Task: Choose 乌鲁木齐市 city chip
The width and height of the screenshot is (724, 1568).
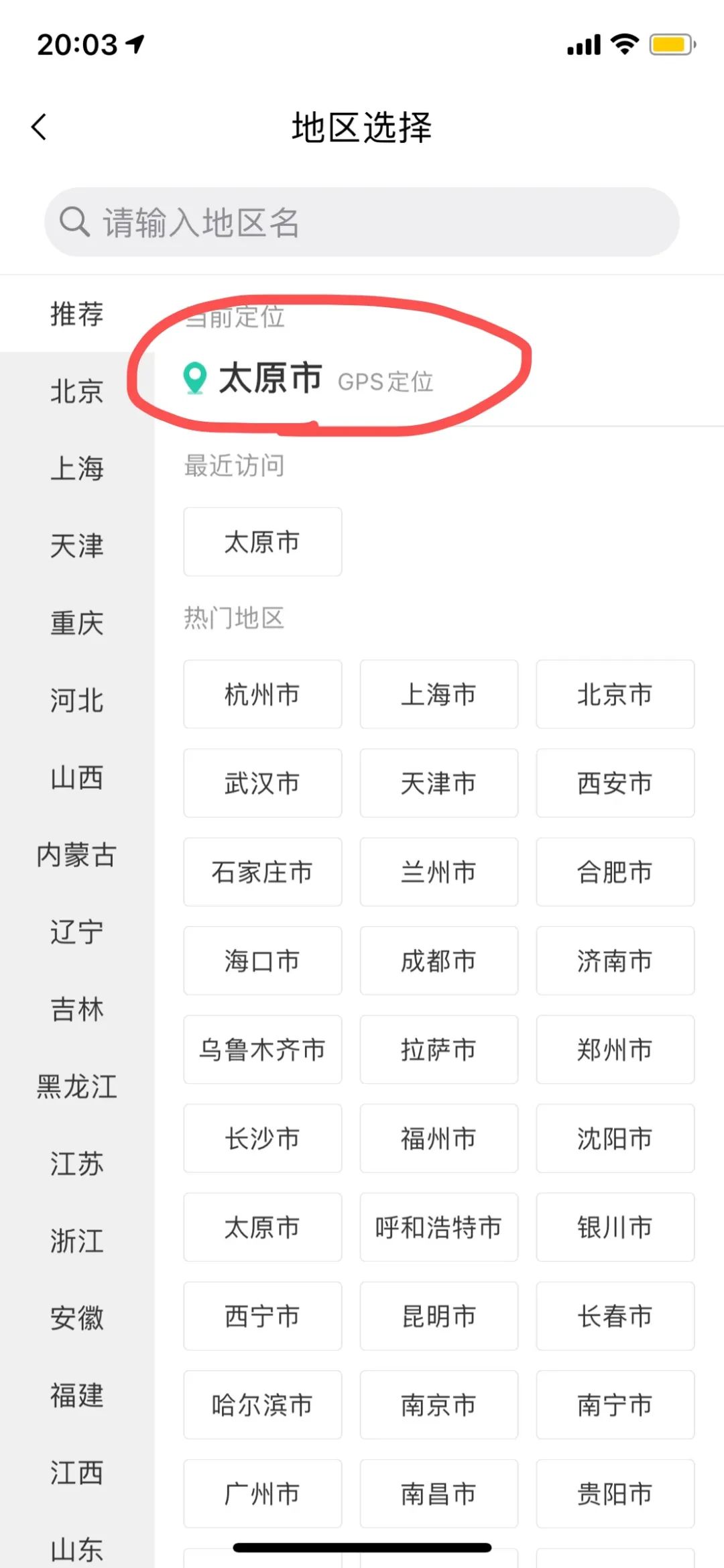Action: [x=263, y=1050]
